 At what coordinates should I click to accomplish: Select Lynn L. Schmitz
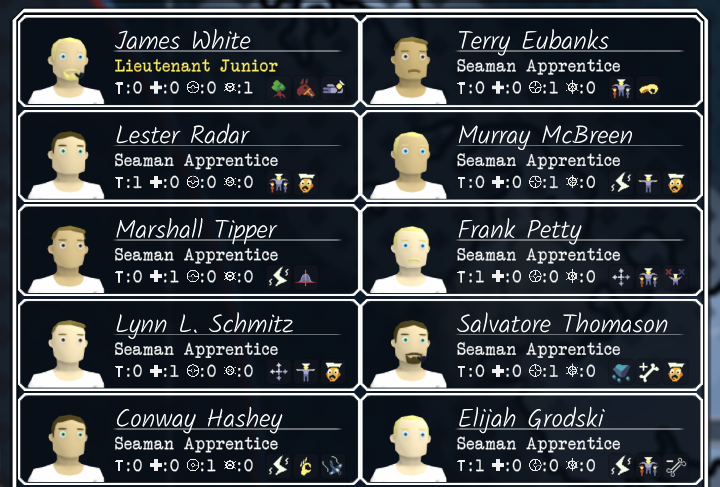point(188,345)
